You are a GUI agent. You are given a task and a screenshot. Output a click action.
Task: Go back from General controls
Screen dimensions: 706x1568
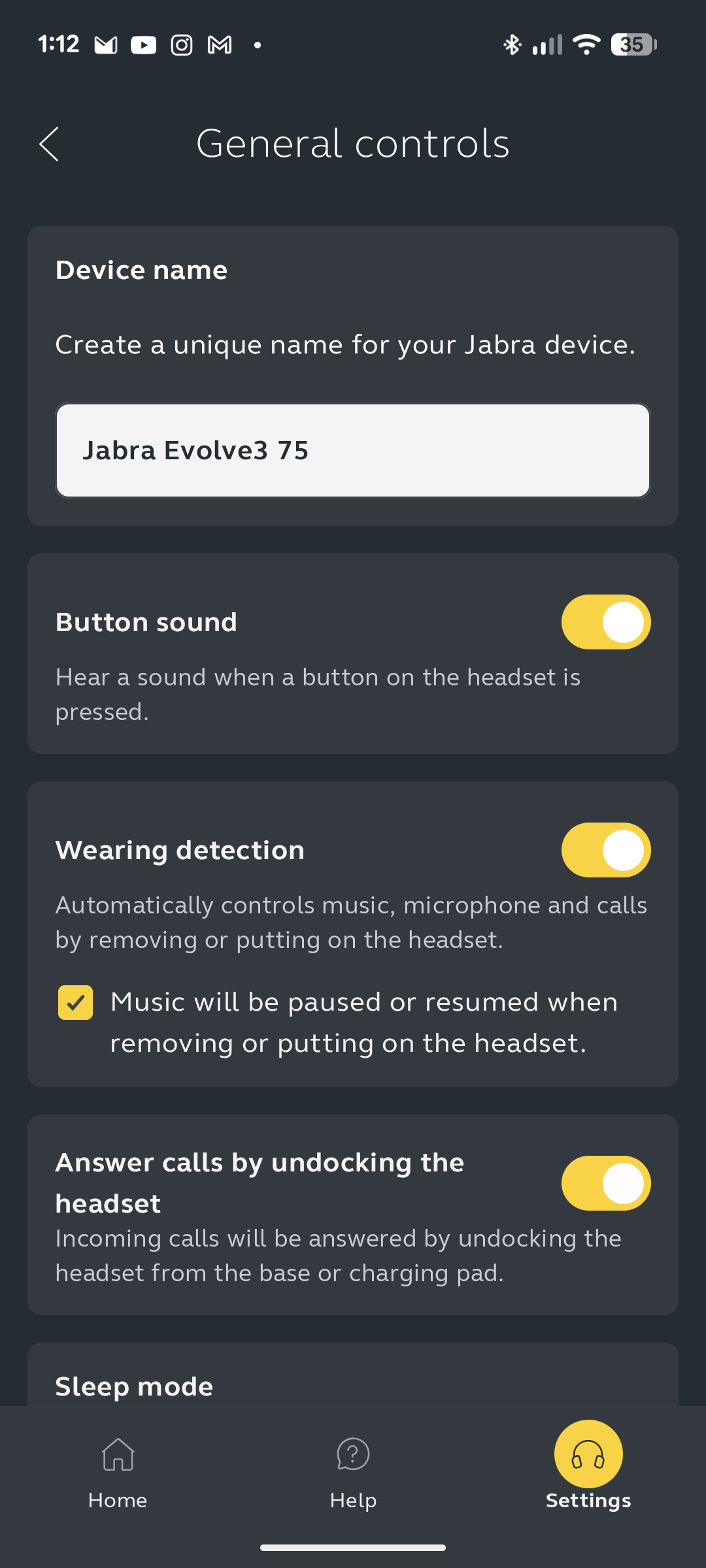(49, 144)
